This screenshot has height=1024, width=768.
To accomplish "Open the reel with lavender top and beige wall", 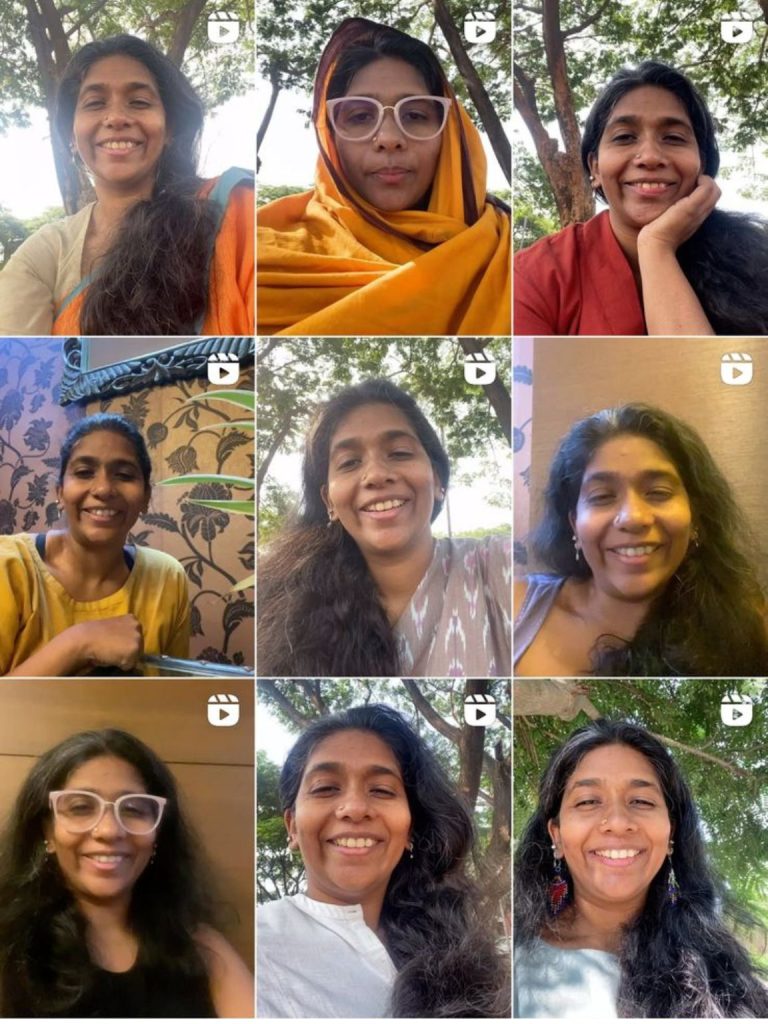I will coord(641,507).
